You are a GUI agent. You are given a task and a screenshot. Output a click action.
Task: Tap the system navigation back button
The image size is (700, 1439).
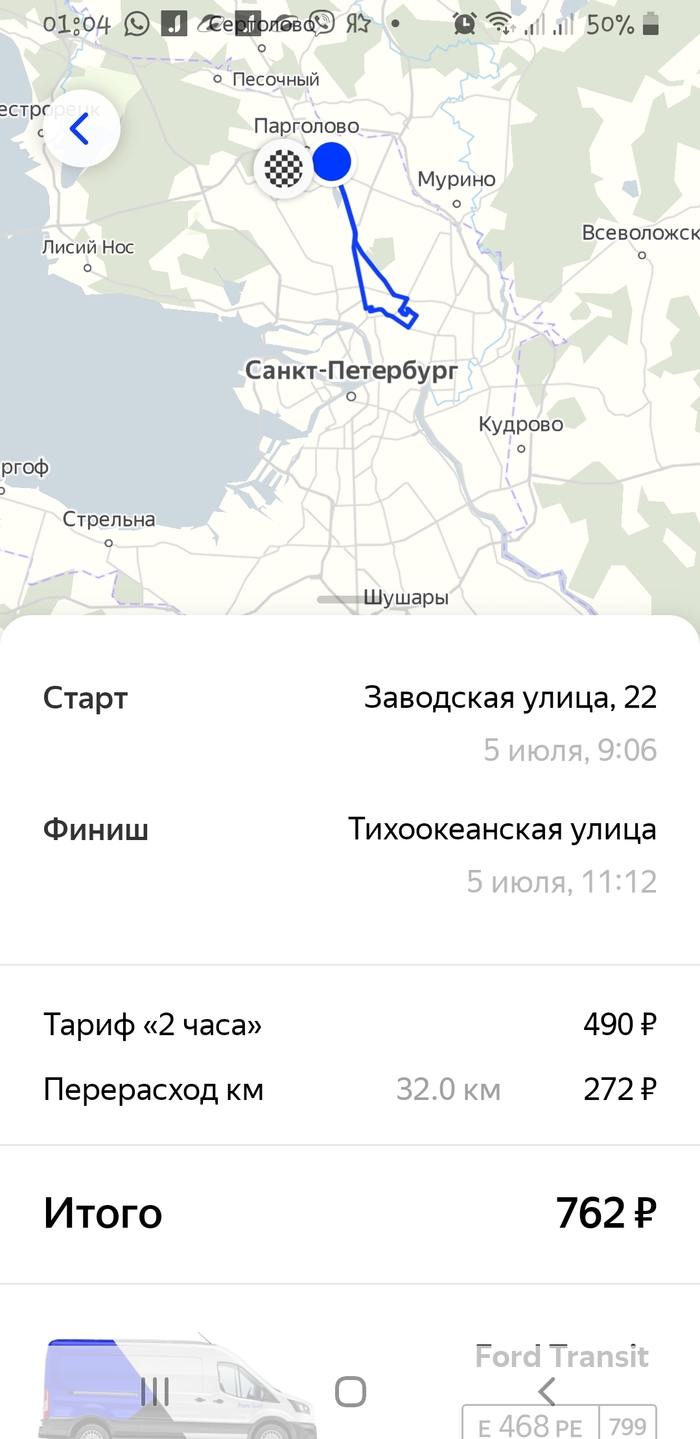coord(546,1391)
